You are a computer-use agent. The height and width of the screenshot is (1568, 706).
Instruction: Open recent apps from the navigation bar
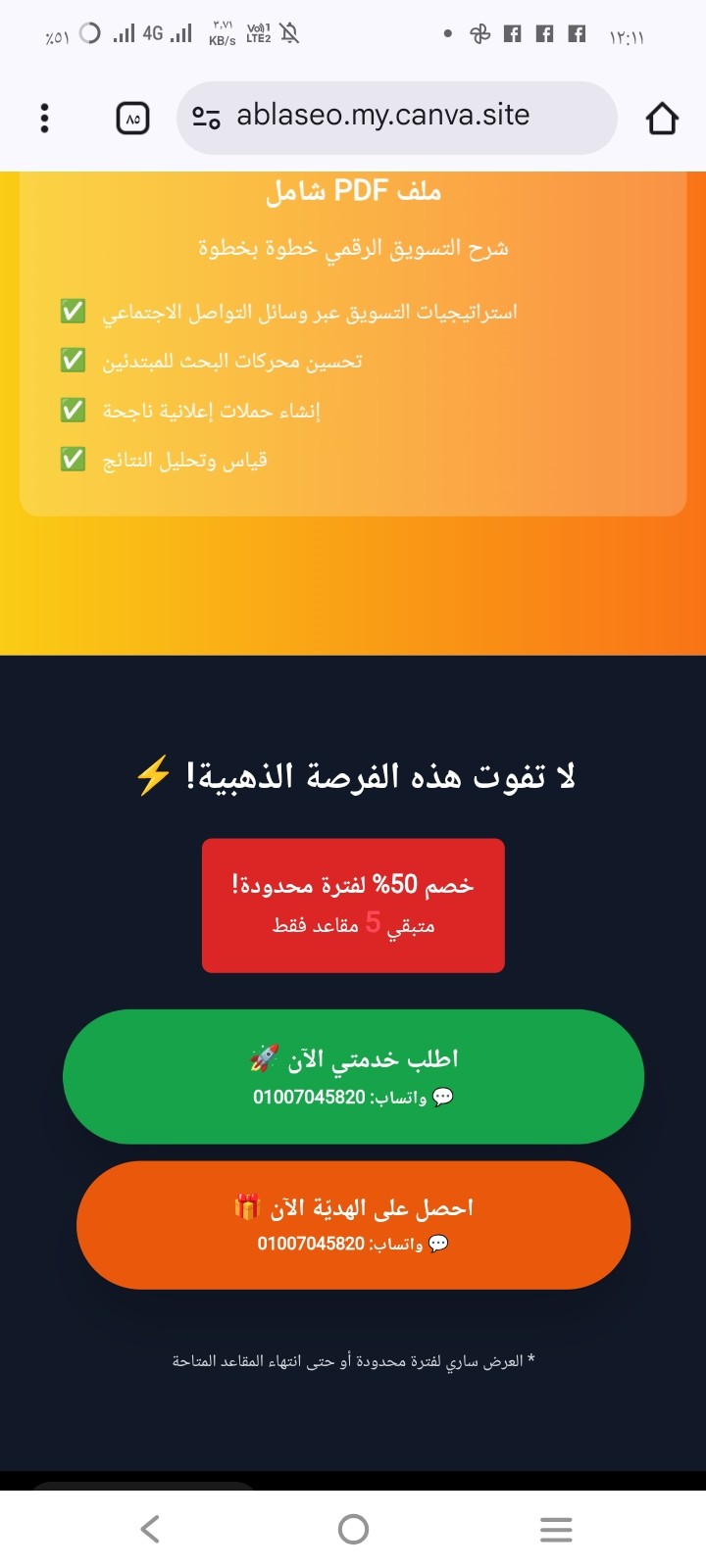[556, 1529]
